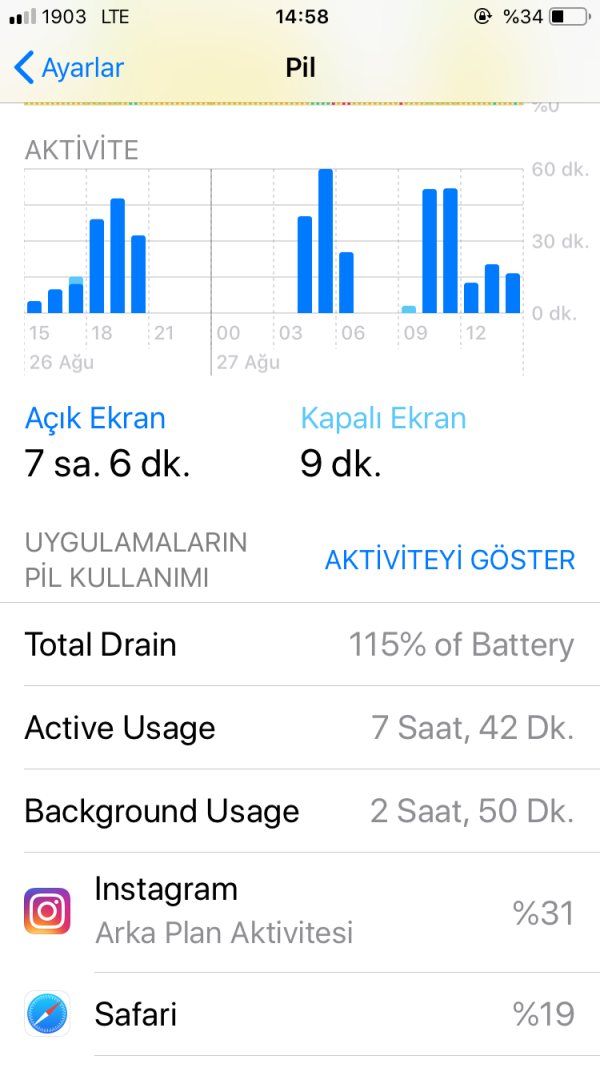Open Safari battery usage row
Screen dimensions: 600x1068
[x=300, y=1015]
